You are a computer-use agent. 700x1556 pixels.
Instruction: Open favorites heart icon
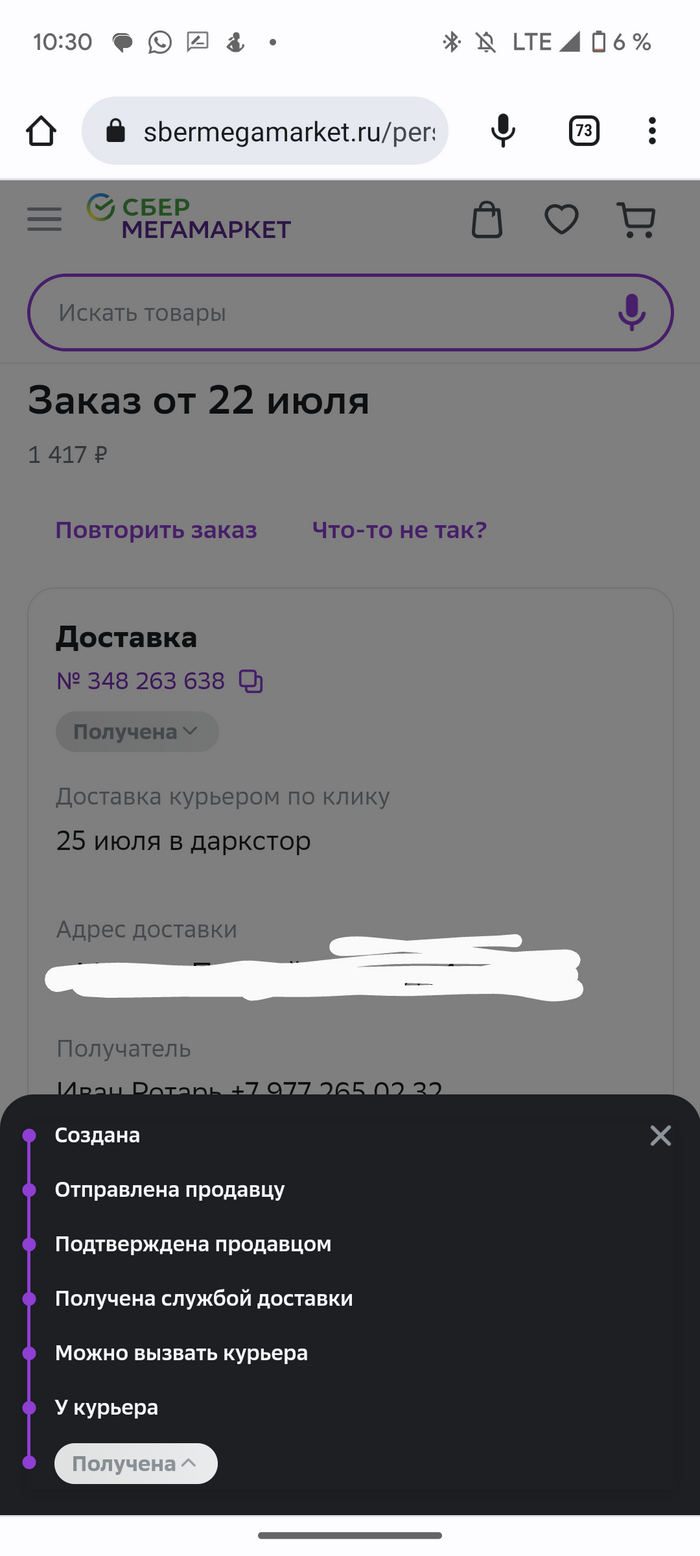[561, 219]
